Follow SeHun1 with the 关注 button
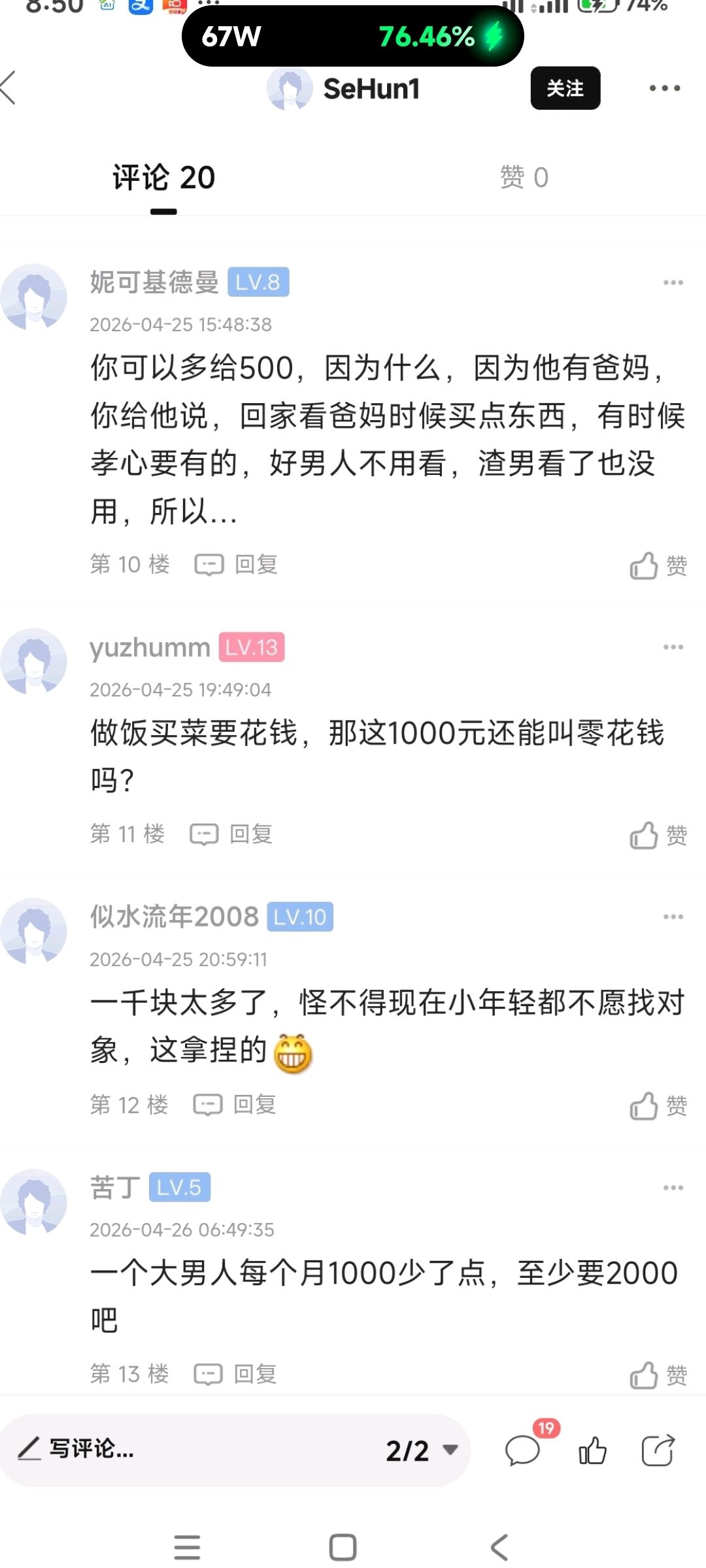 pos(565,88)
